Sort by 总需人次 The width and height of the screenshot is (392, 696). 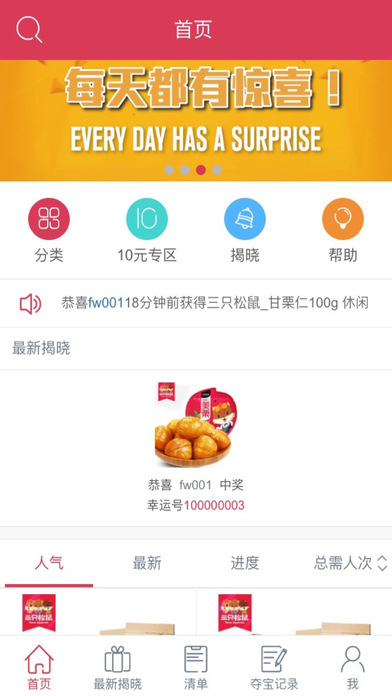pos(351,563)
